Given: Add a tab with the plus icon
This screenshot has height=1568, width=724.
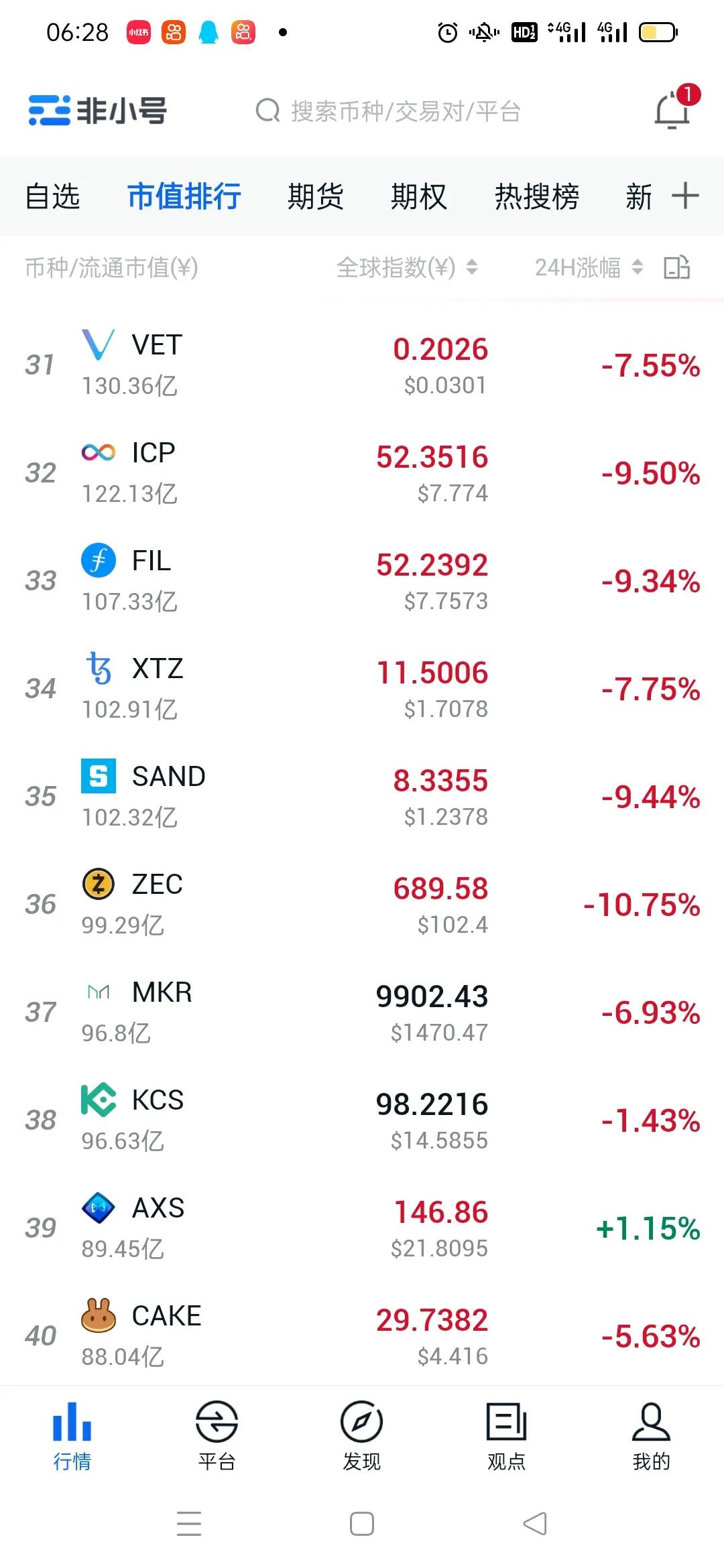Looking at the screenshot, I should tap(685, 196).
